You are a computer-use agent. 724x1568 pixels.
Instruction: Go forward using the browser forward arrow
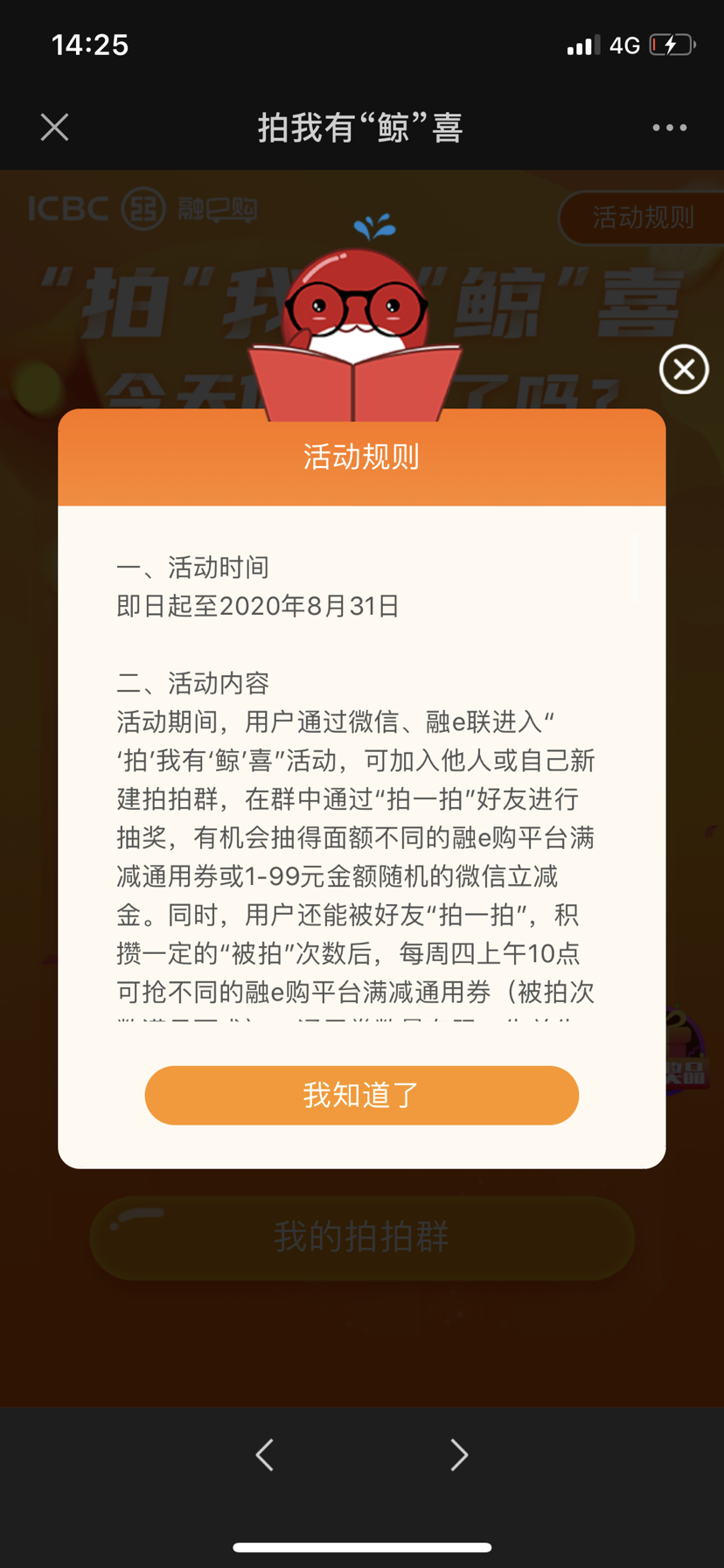pos(458,1454)
